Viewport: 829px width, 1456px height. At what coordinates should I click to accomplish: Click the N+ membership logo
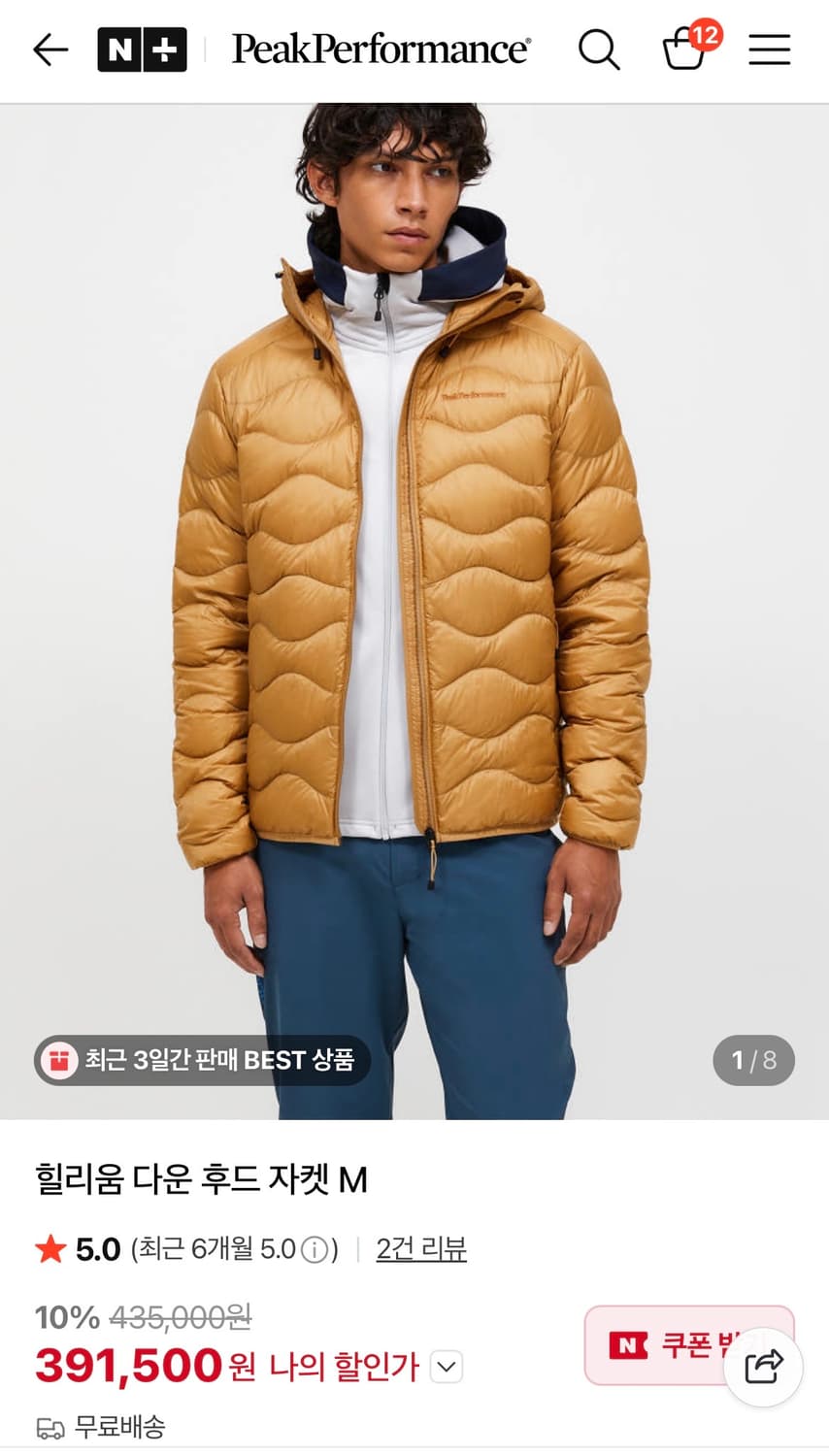(143, 50)
